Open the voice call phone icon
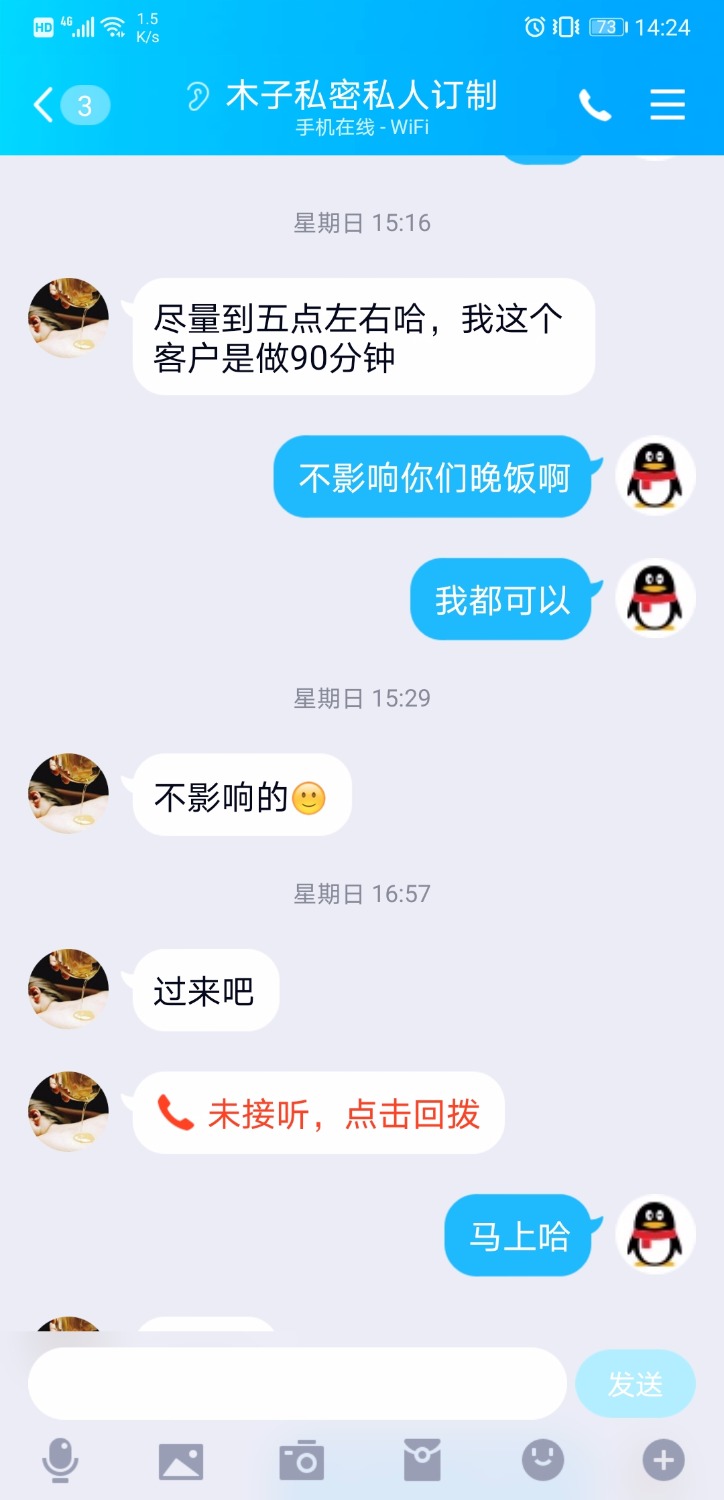 596,105
